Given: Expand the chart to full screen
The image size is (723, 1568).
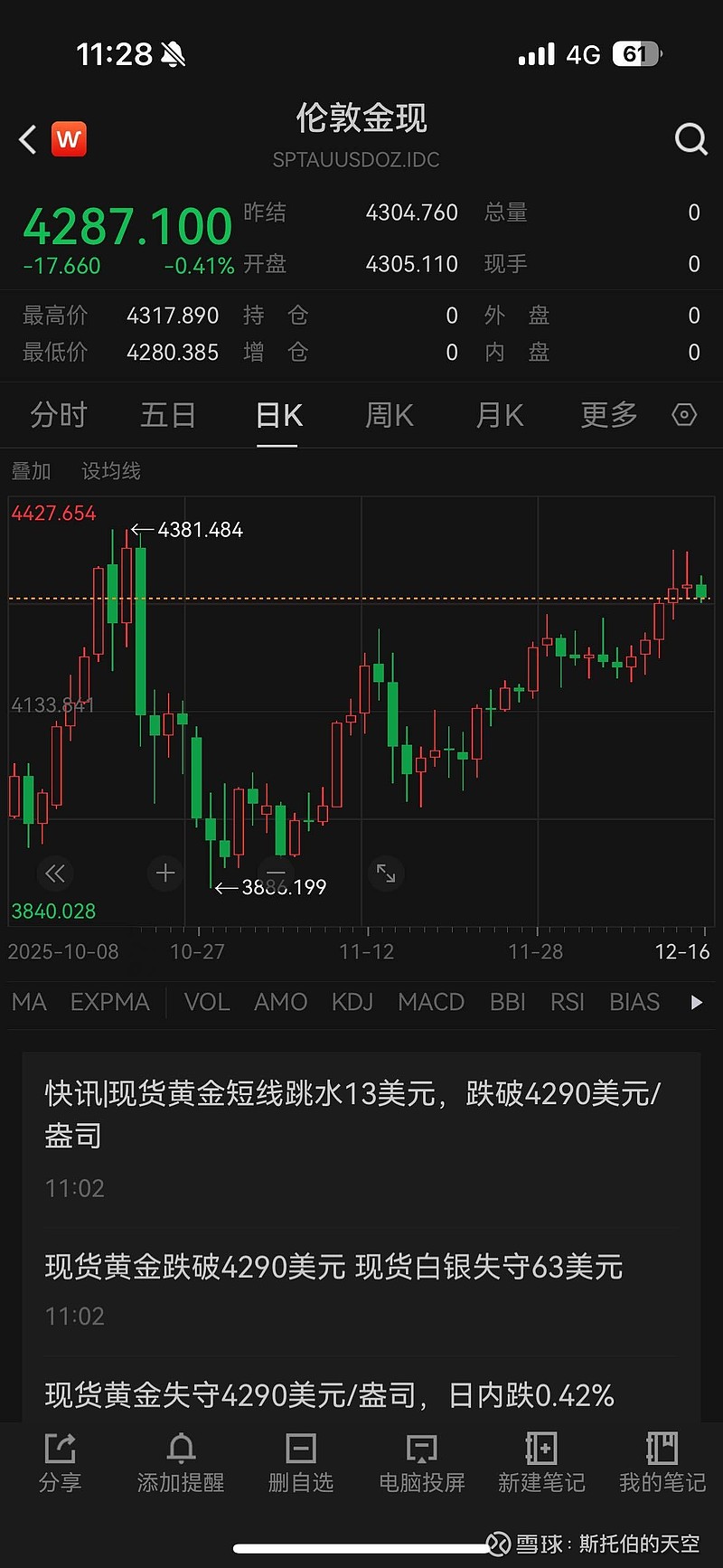Looking at the screenshot, I should coord(386,873).
